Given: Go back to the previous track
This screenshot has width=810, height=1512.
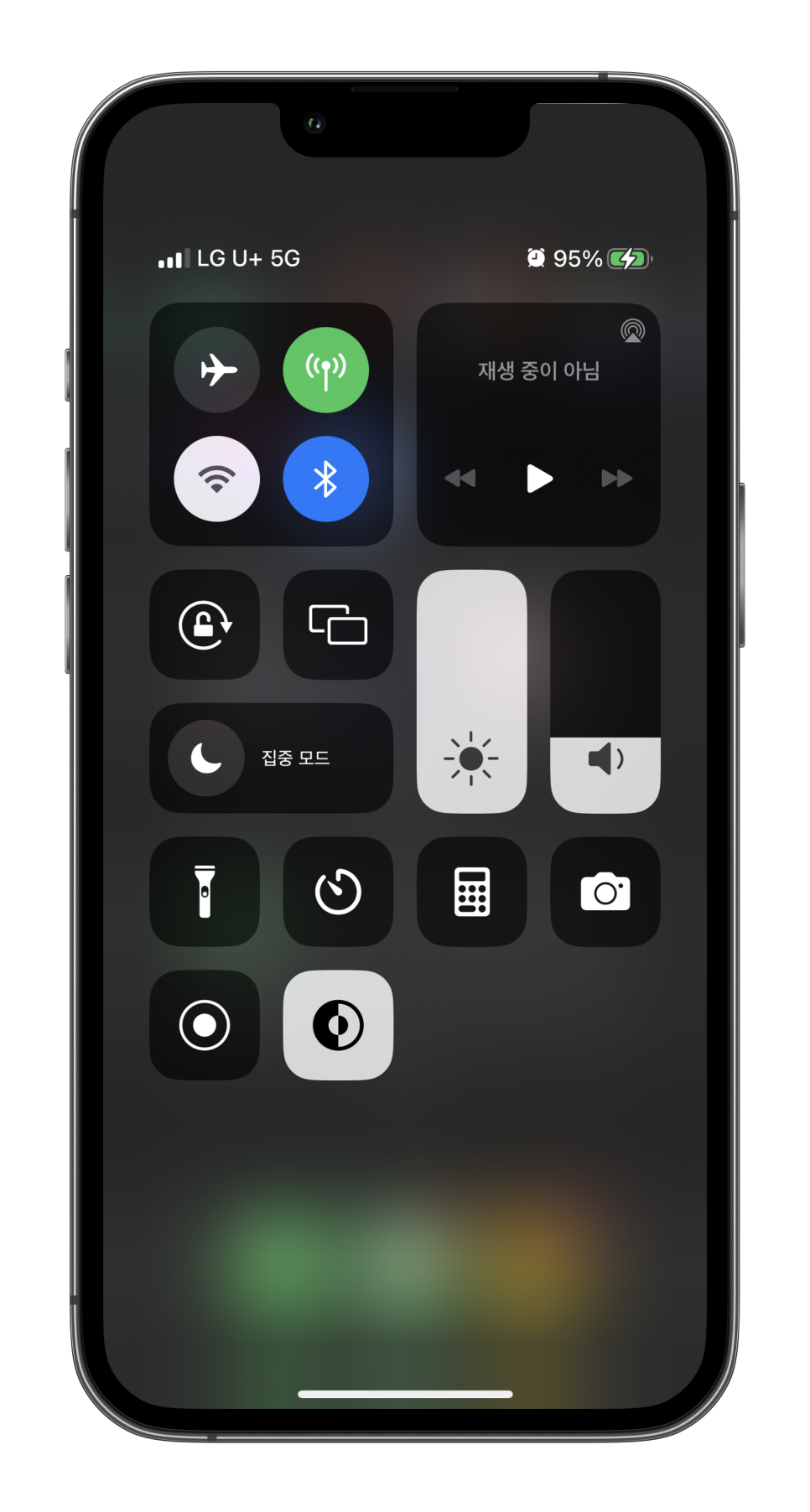Looking at the screenshot, I should (x=460, y=479).
